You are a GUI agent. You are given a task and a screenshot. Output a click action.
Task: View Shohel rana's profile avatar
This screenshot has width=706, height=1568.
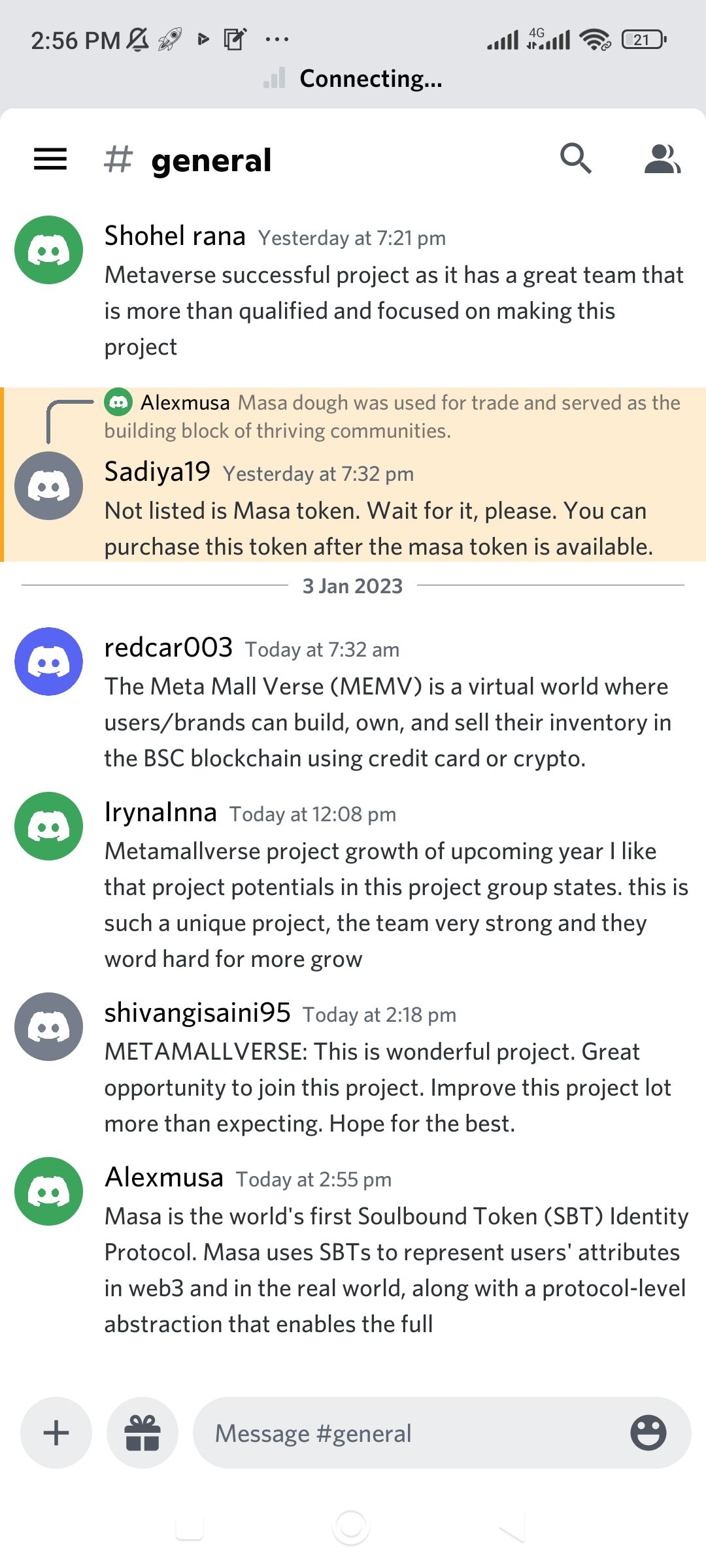pyautogui.click(x=49, y=250)
